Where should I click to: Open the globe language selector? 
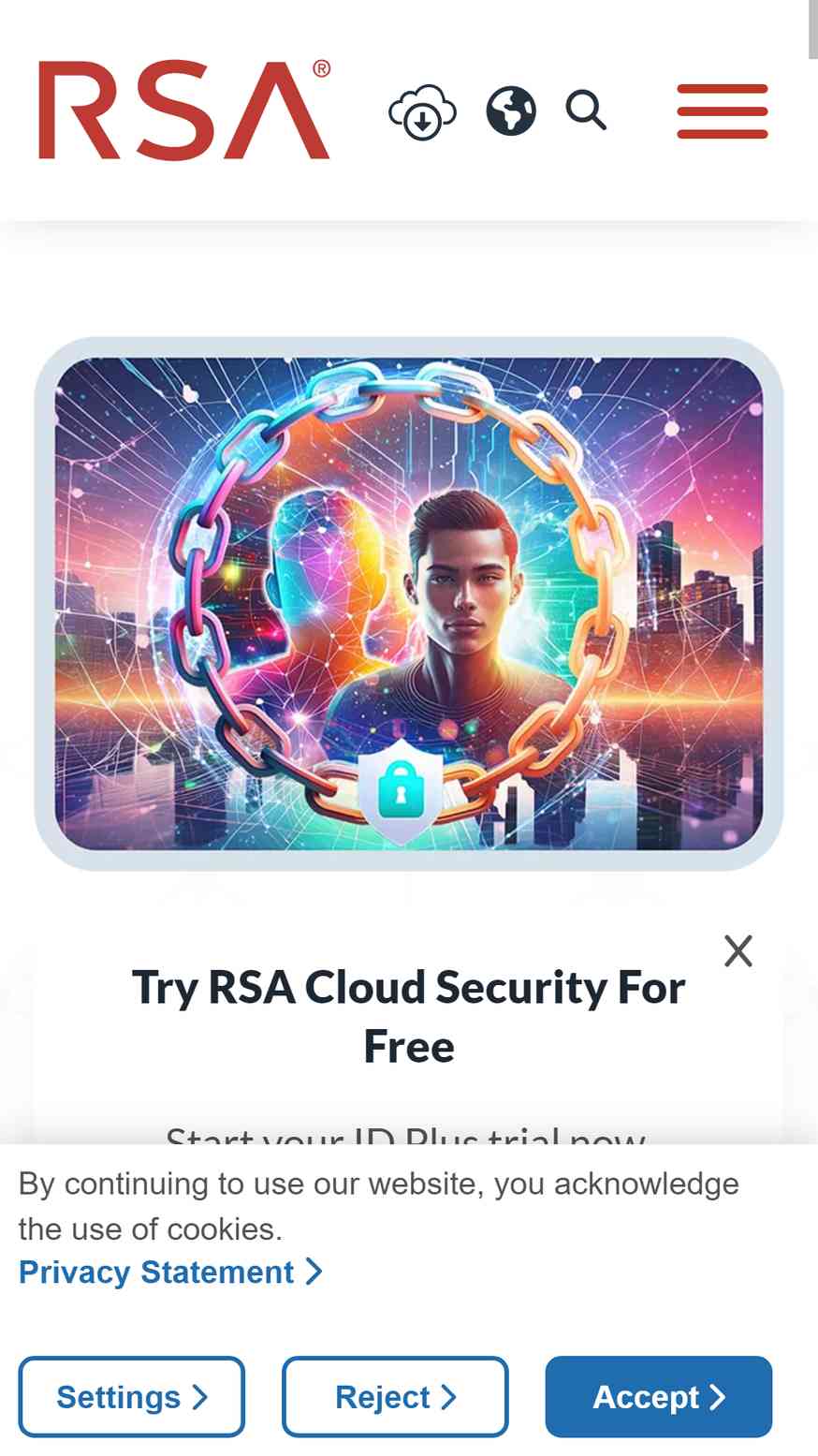(x=511, y=110)
